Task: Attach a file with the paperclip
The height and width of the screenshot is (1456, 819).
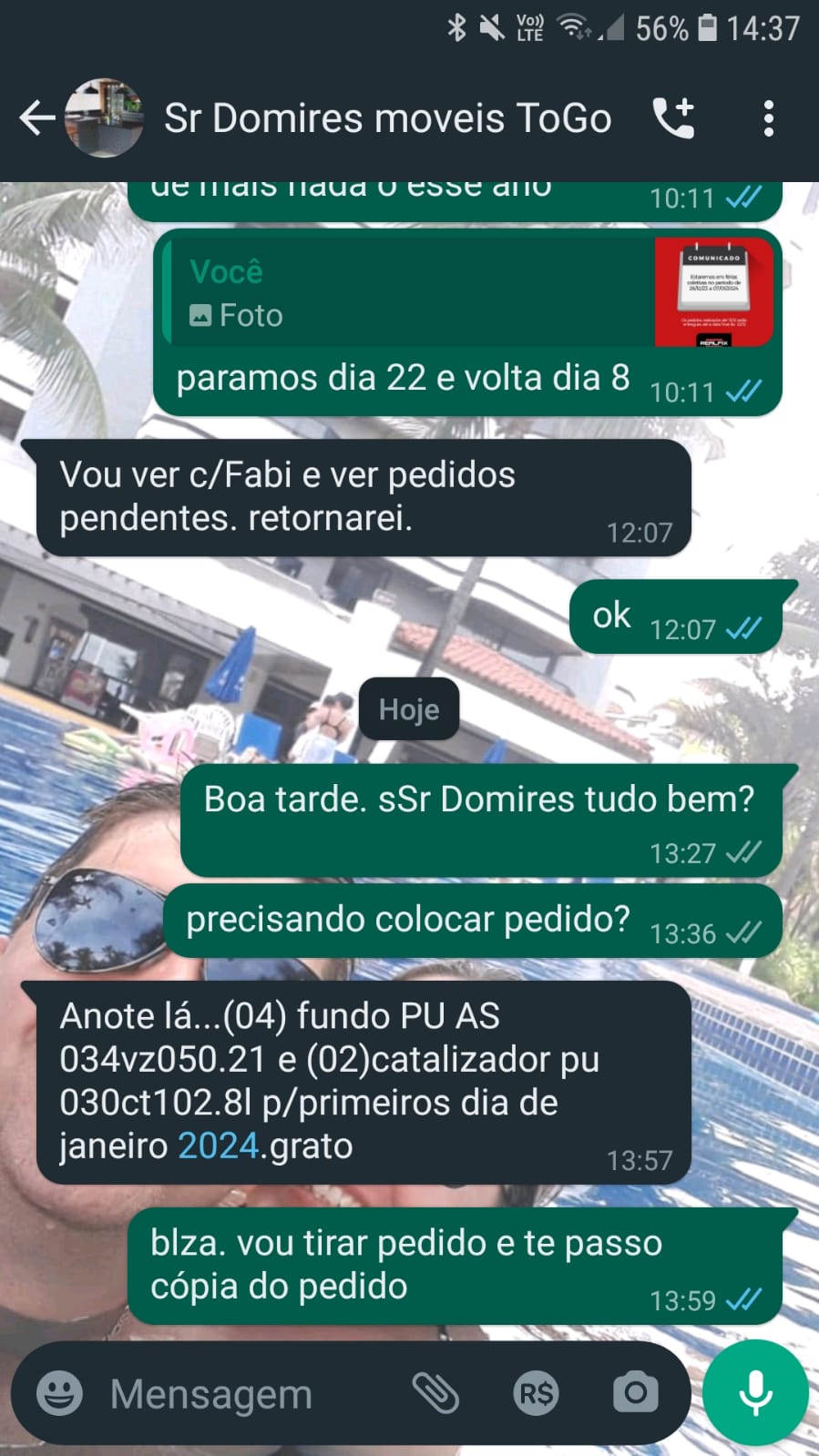Action: (435, 1393)
